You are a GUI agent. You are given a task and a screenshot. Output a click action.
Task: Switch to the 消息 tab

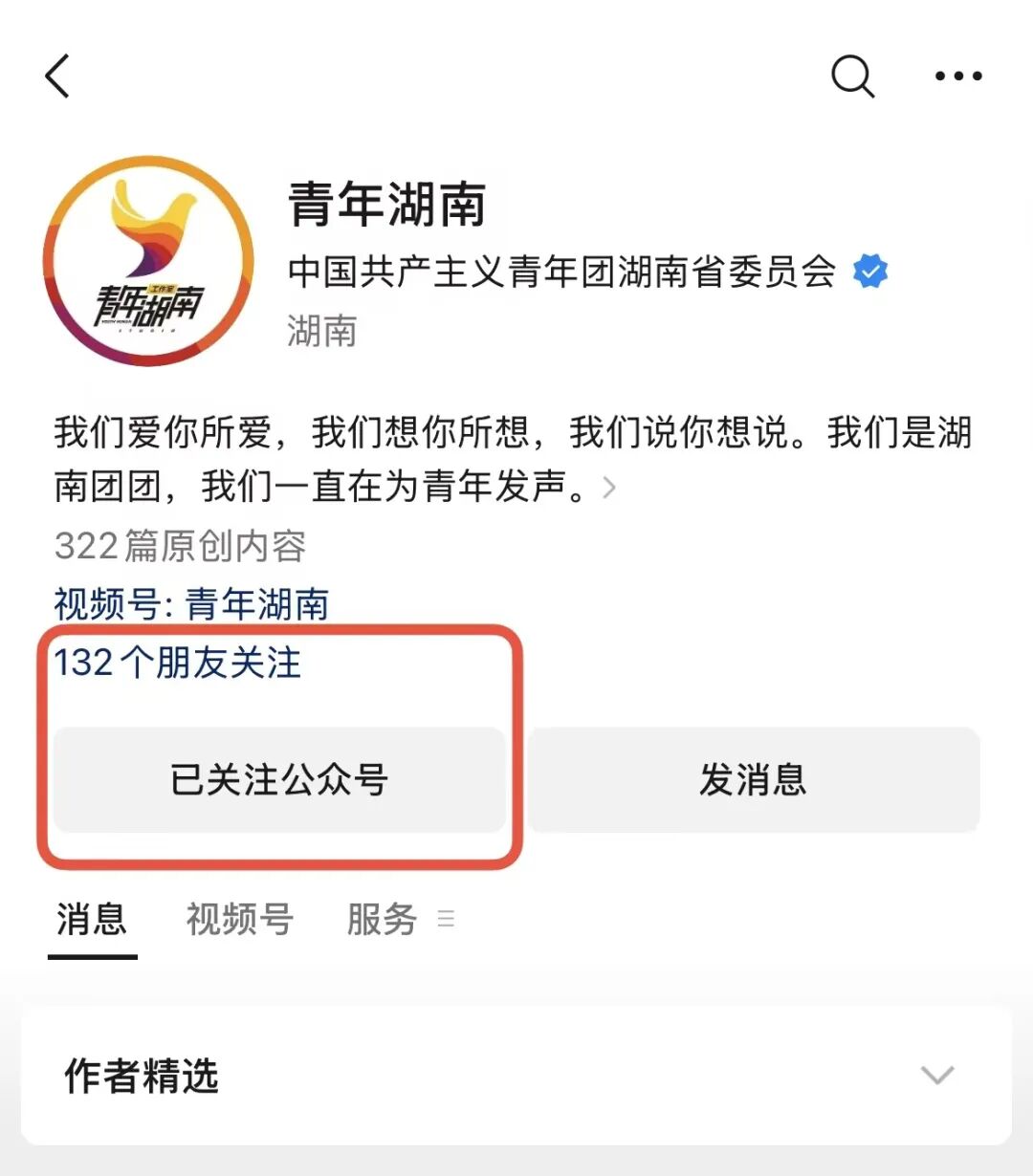(92, 920)
